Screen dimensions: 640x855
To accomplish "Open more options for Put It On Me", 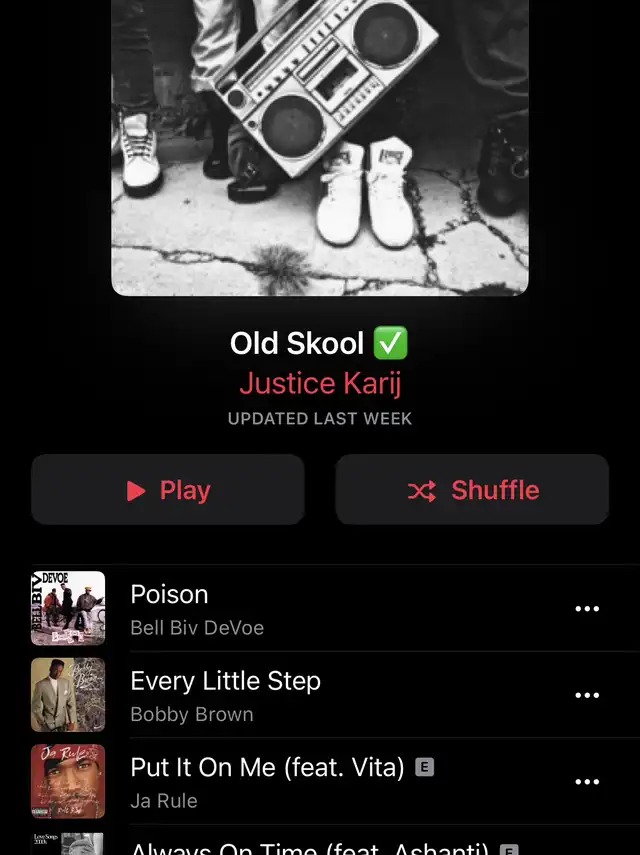I will [x=587, y=782].
